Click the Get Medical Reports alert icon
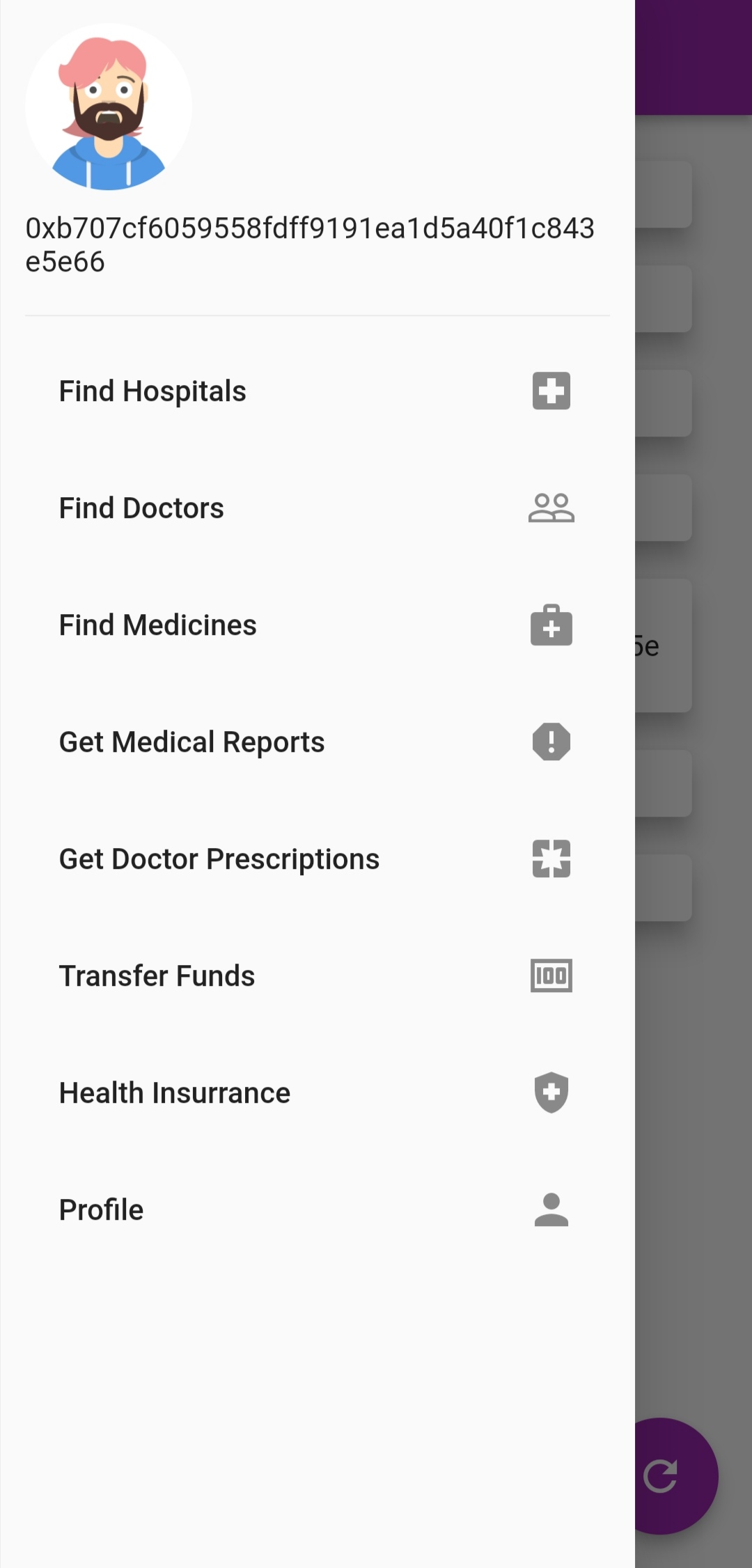Image resolution: width=752 pixels, height=1568 pixels. [551, 742]
